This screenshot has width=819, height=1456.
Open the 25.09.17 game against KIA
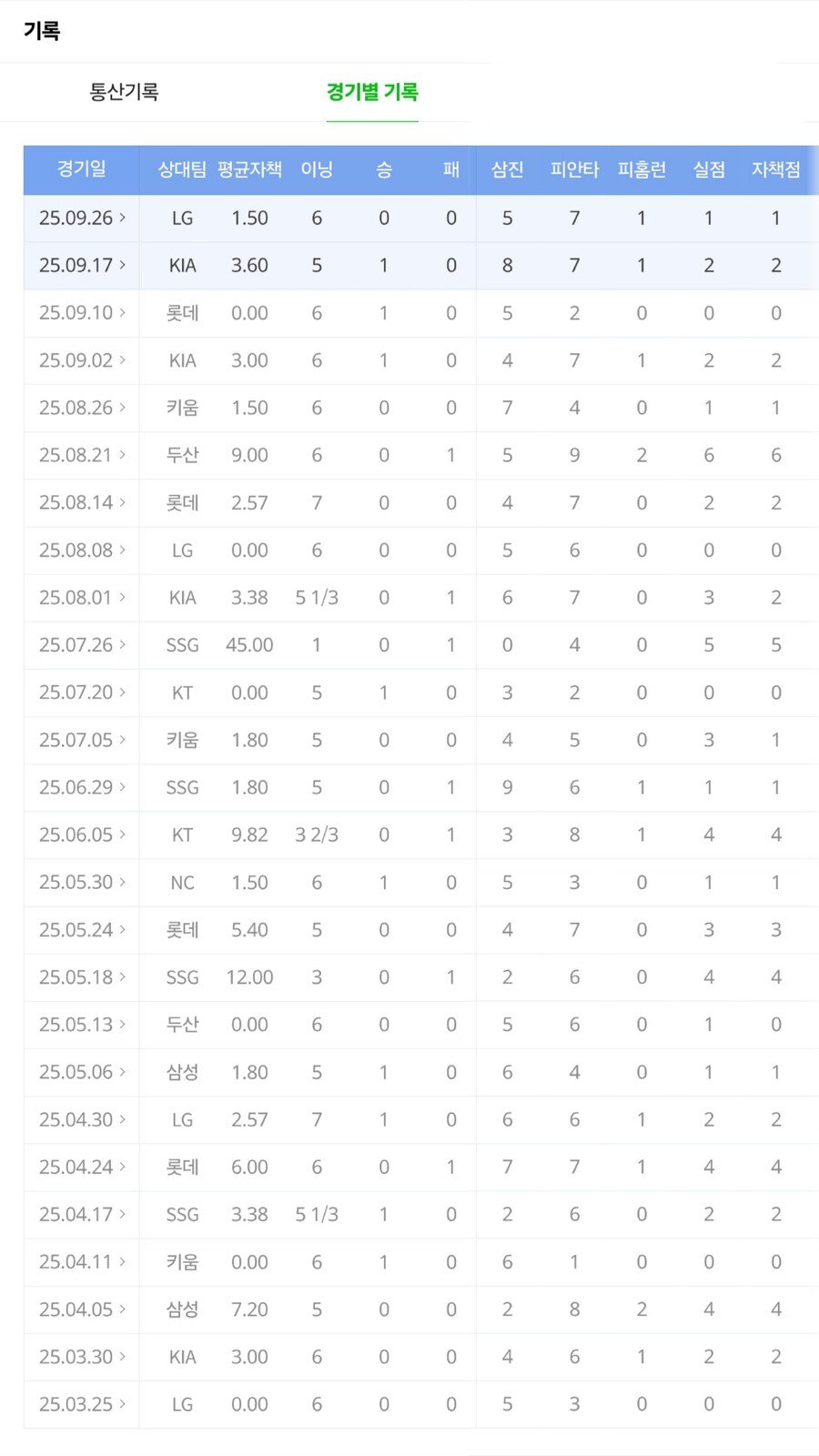(x=82, y=266)
